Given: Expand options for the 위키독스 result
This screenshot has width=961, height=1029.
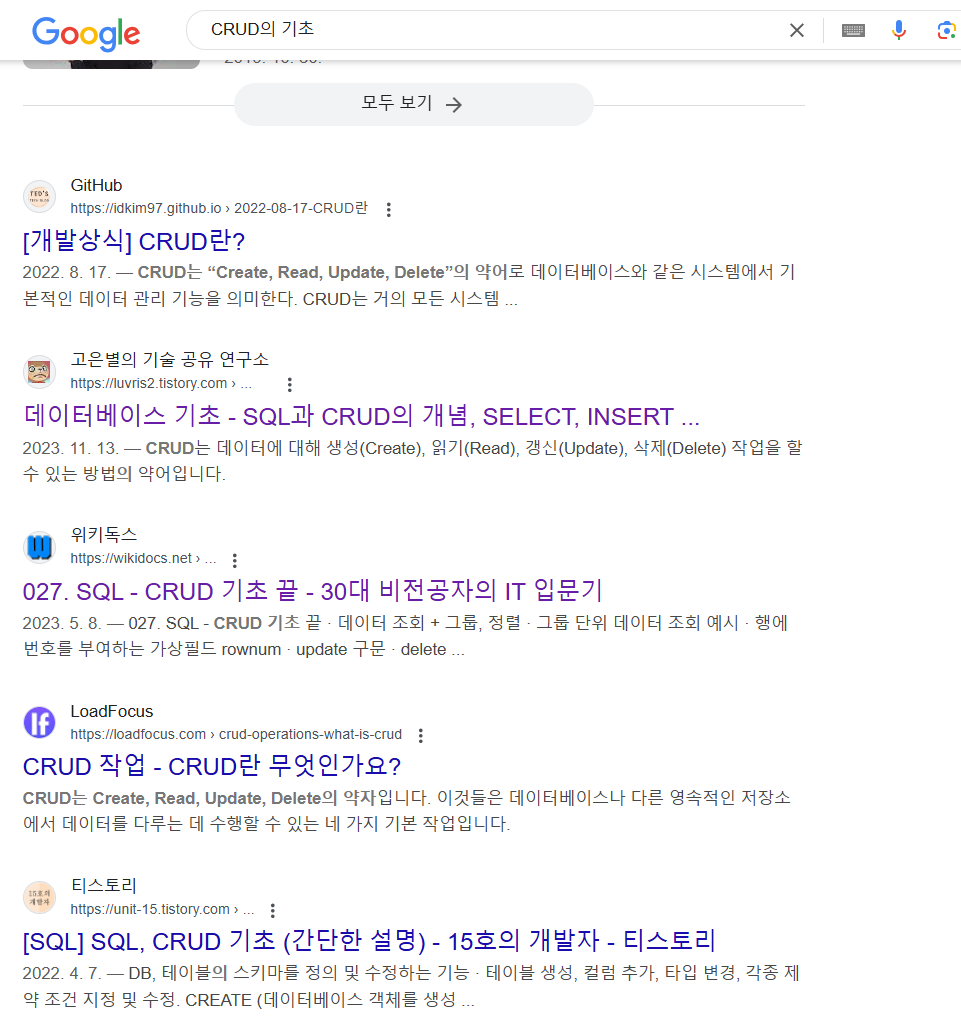Looking at the screenshot, I should click(x=233, y=560).
